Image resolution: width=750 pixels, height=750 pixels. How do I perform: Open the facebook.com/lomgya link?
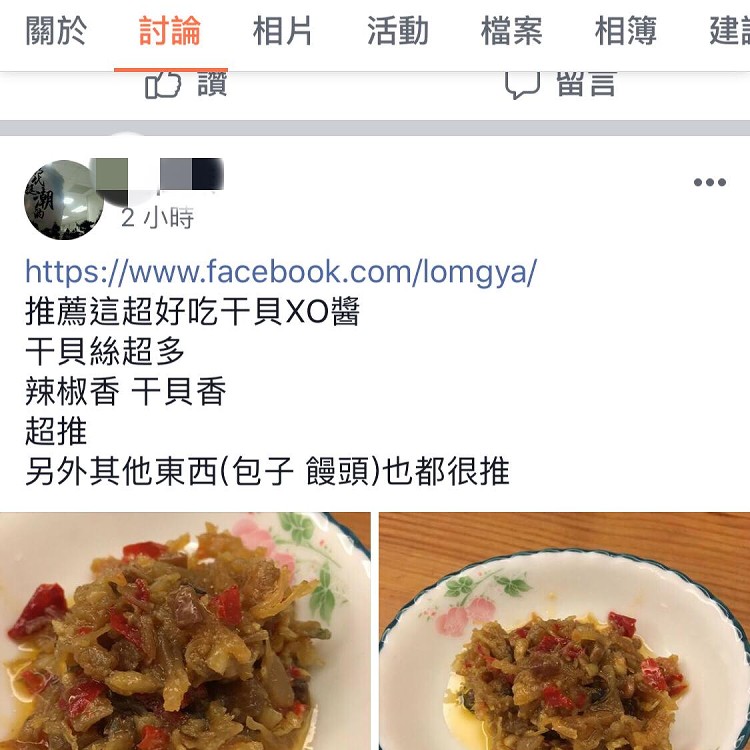[x=281, y=272]
